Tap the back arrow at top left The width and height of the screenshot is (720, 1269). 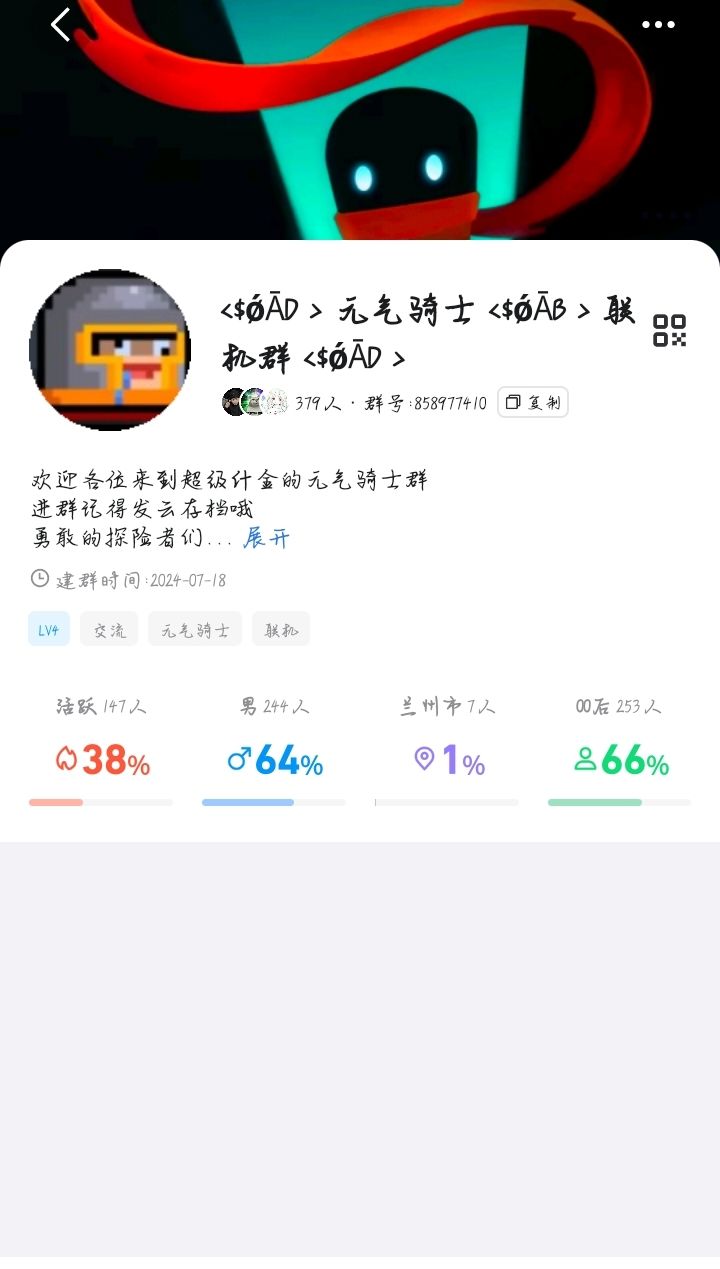[58, 24]
